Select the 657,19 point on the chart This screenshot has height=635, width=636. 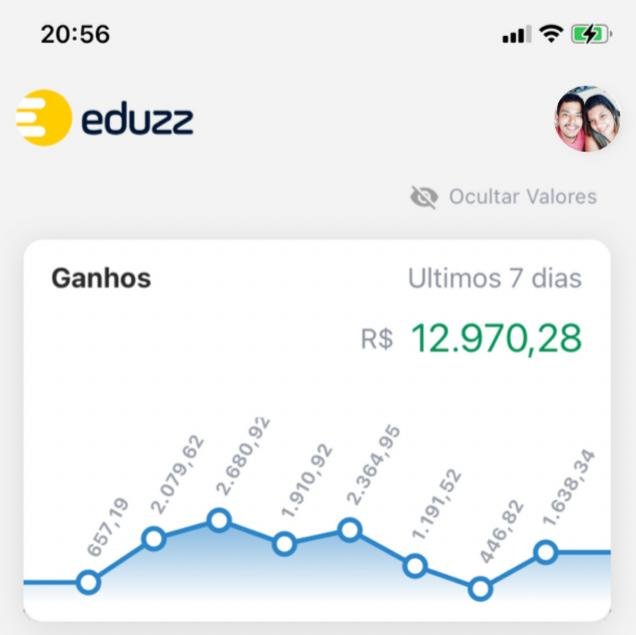tap(88, 582)
